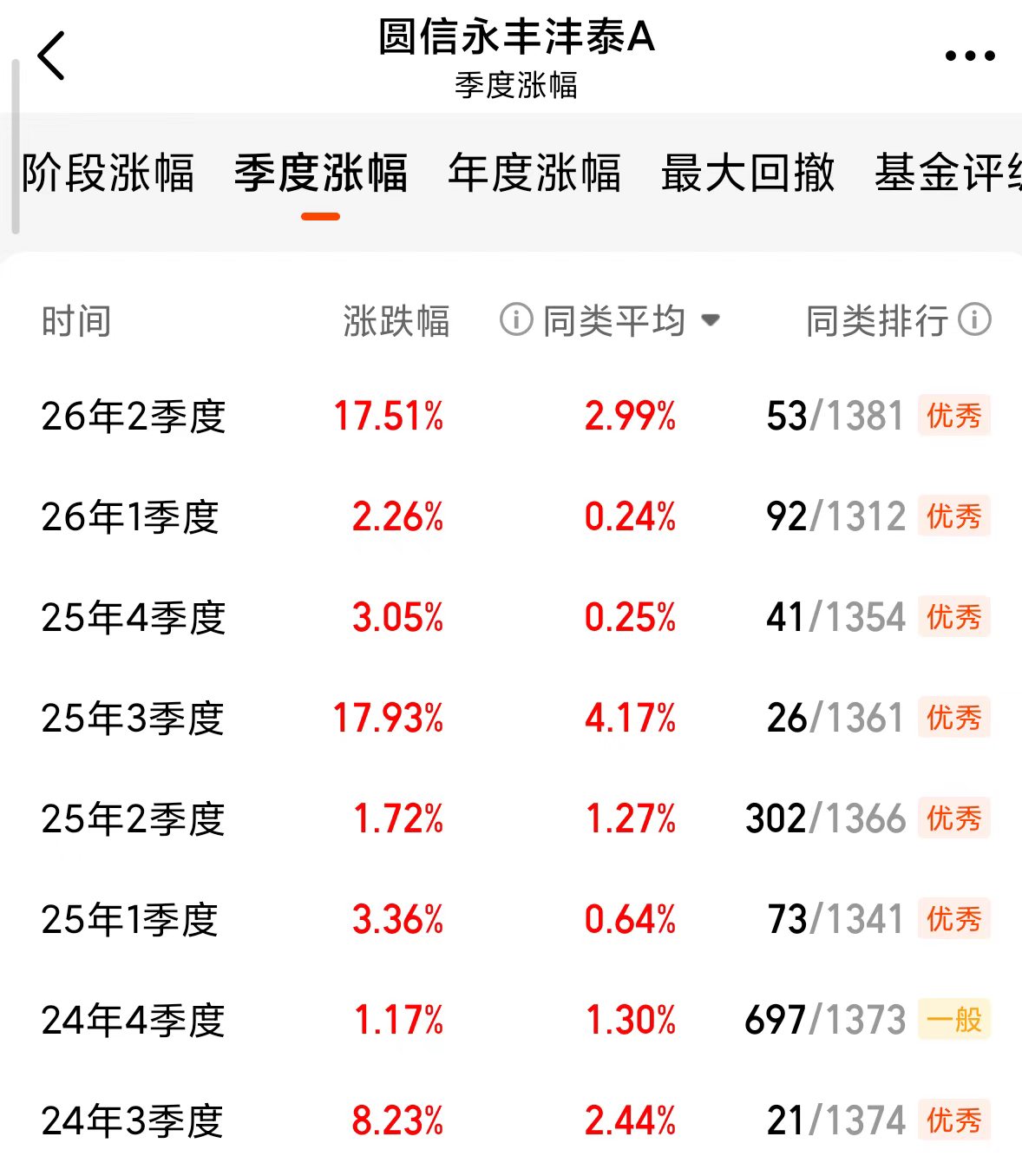This screenshot has height=1176, width=1022.
Task: Tap the info icon beside 同类平均
Action: tap(516, 319)
